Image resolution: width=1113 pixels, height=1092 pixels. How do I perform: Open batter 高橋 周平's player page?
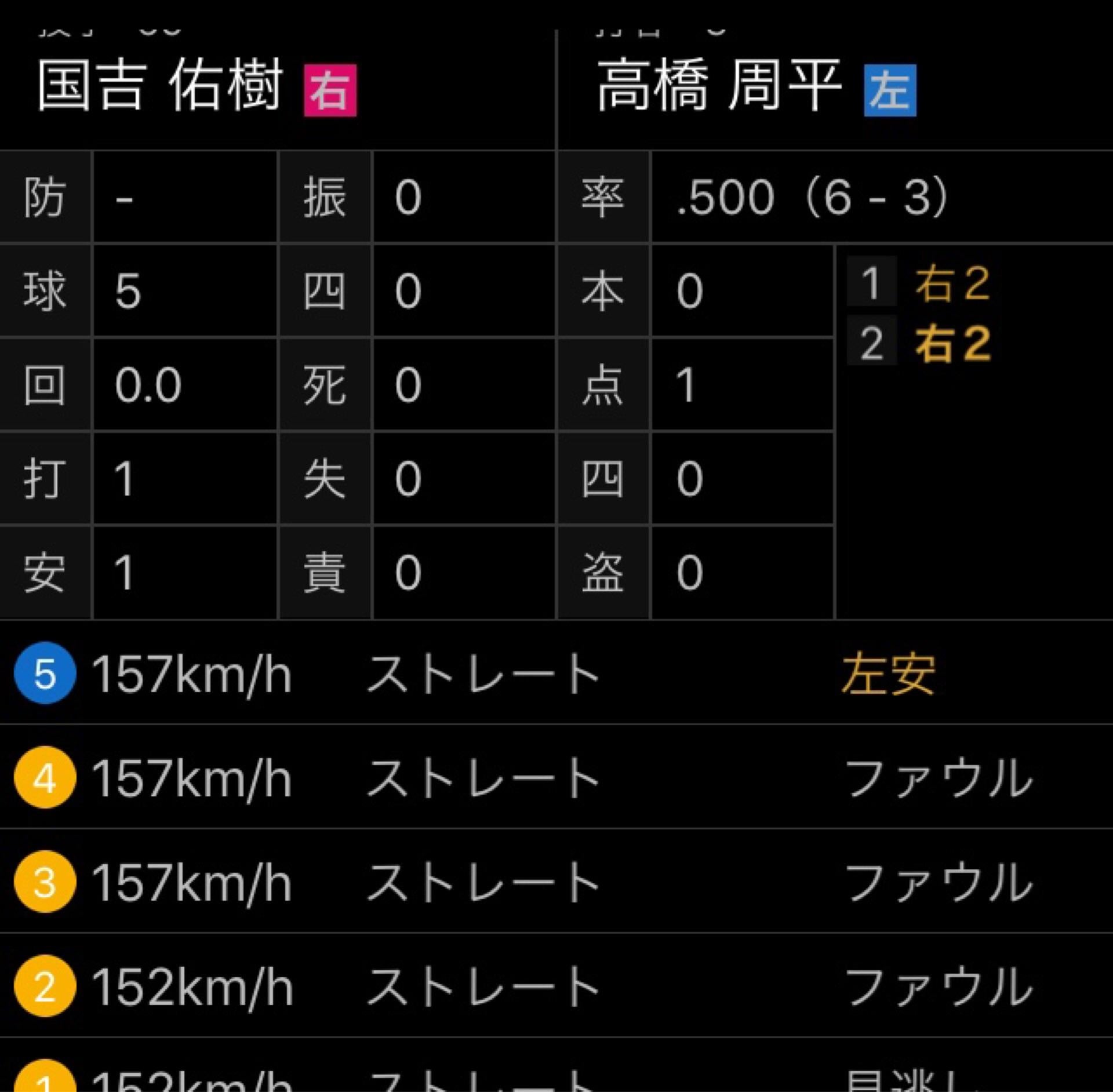point(719,86)
